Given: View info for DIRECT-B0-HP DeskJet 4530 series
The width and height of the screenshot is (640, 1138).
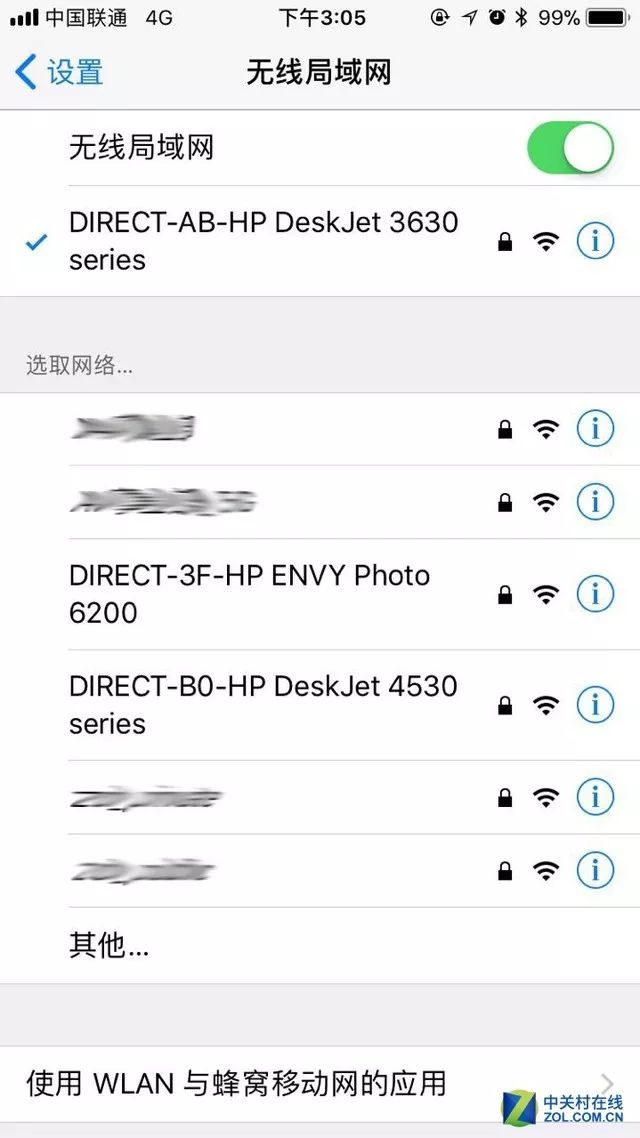Looking at the screenshot, I should coord(595,704).
